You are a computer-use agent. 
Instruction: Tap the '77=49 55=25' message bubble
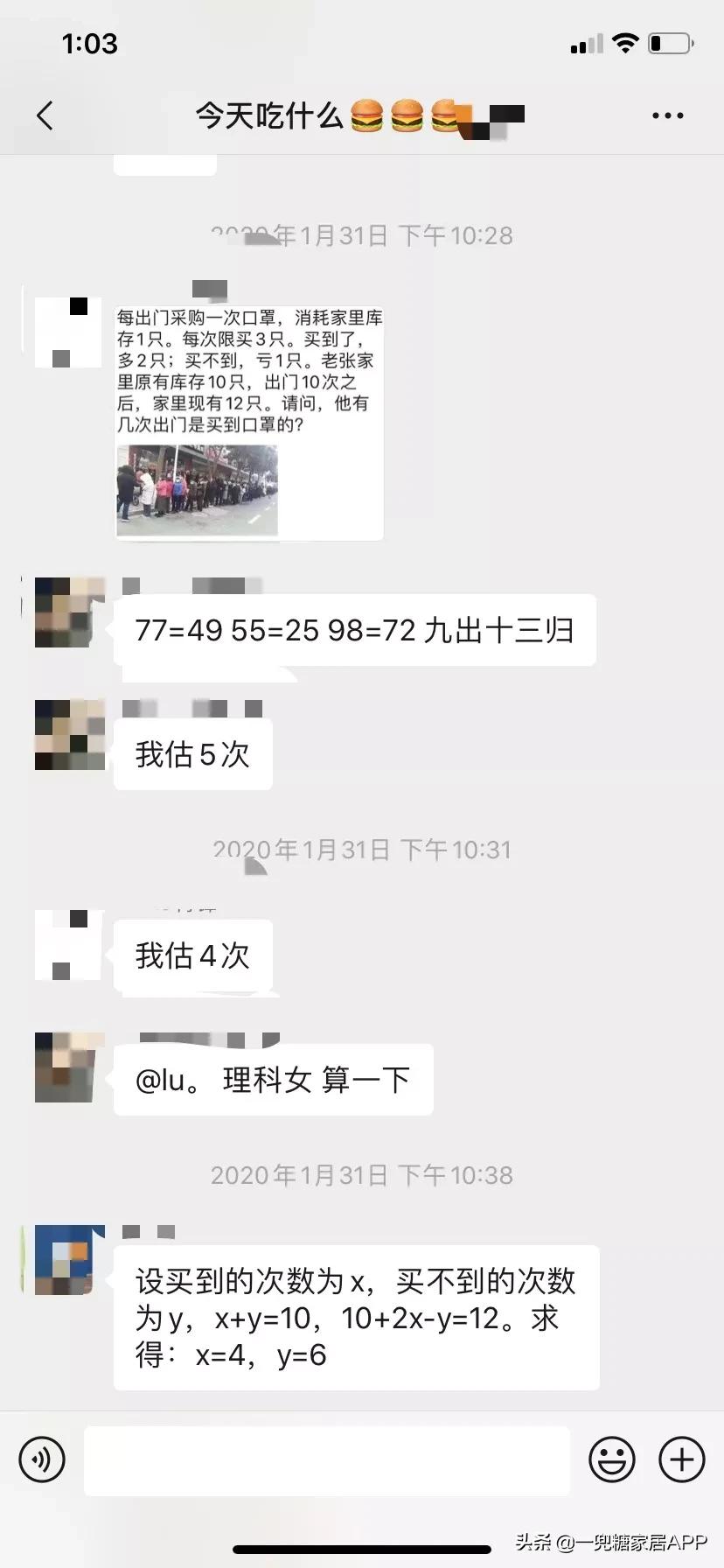(359, 630)
